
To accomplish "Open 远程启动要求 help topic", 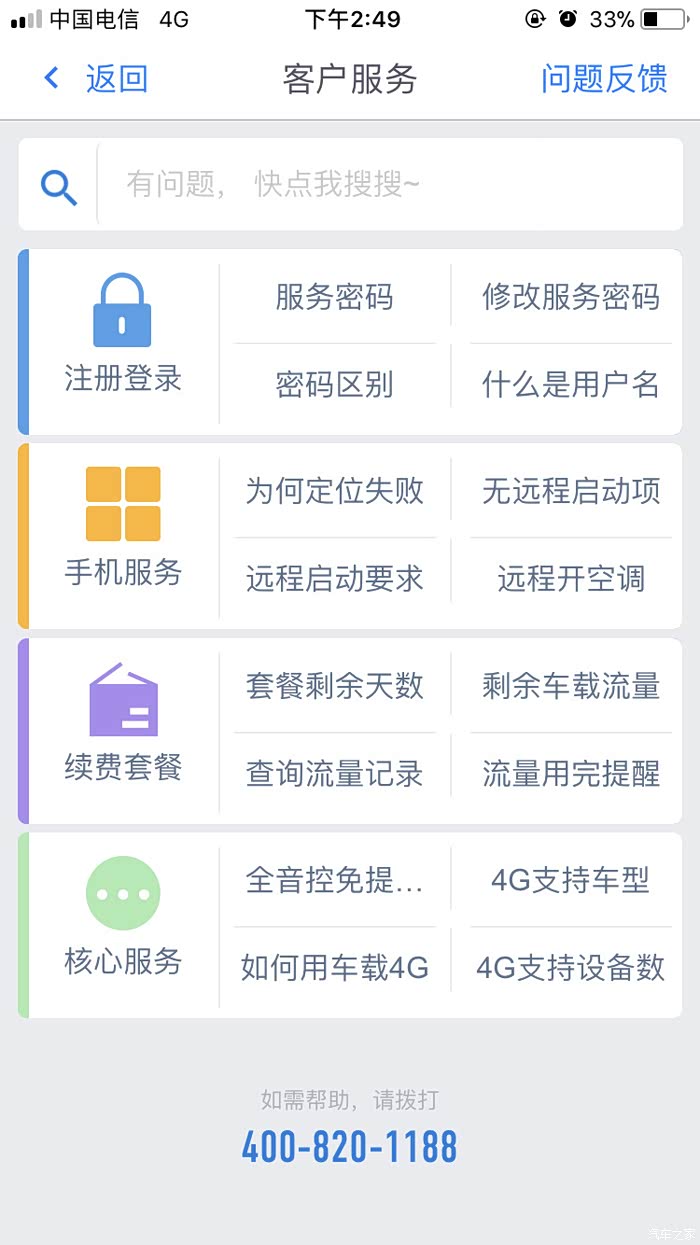I will pos(335,578).
